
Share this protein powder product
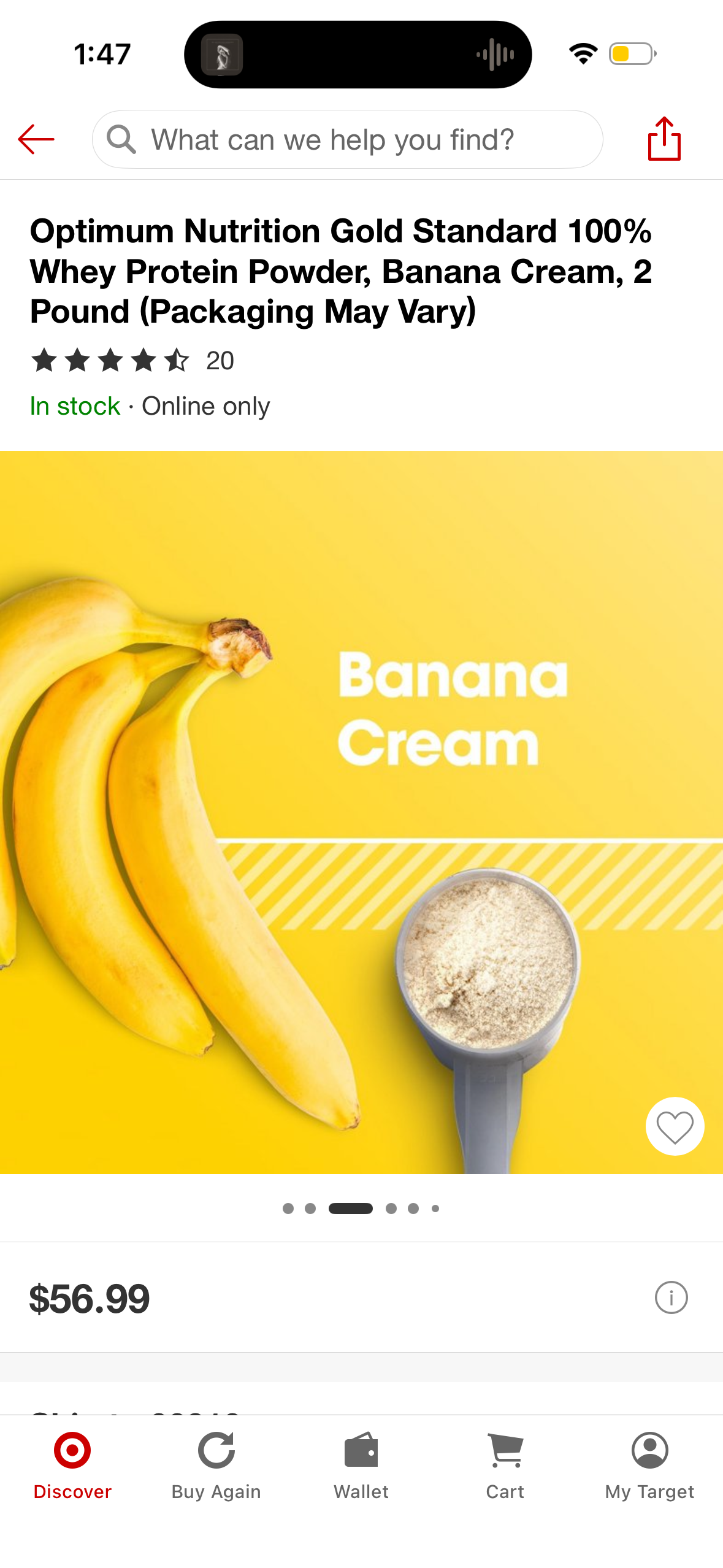tap(664, 139)
